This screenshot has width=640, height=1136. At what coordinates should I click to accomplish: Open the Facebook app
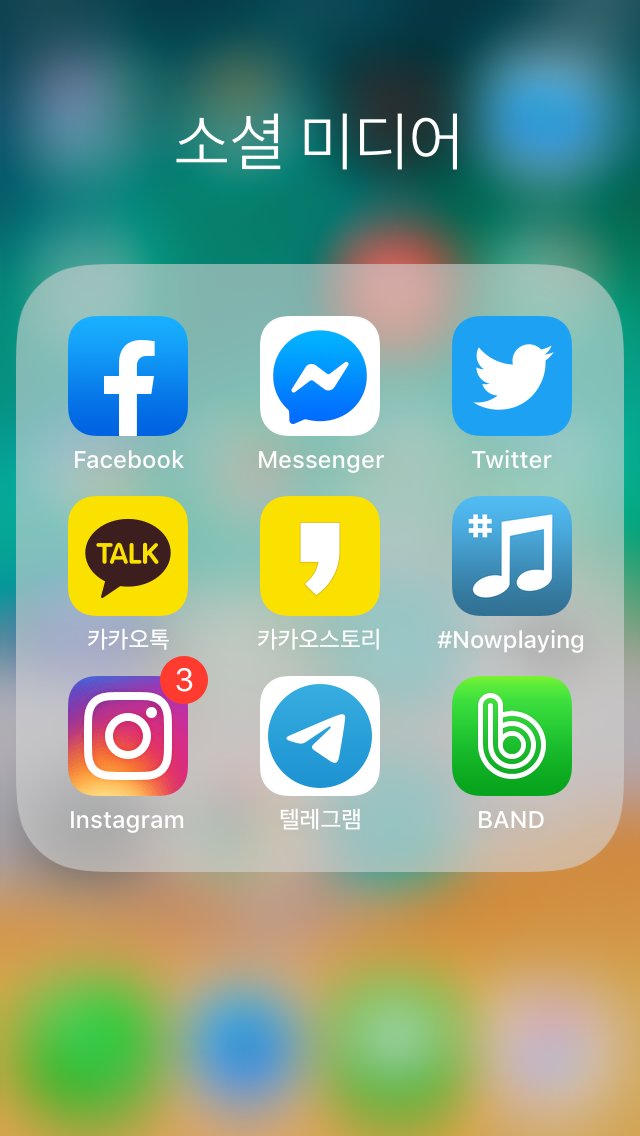128,376
